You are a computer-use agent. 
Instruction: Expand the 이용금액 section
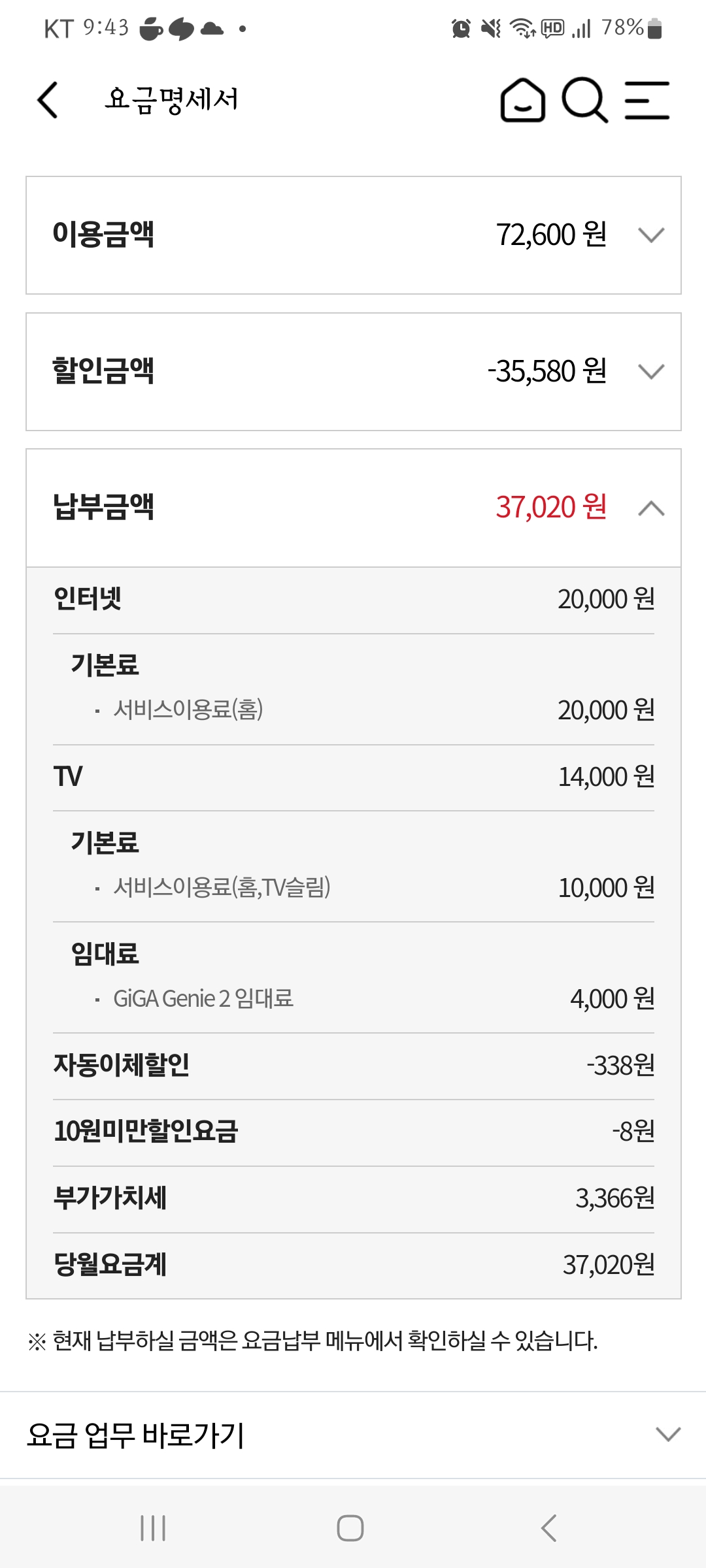651,235
